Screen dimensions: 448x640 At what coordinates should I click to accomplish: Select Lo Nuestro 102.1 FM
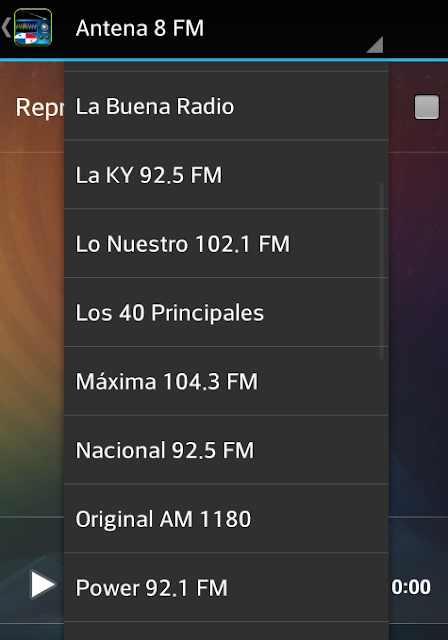coord(226,244)
